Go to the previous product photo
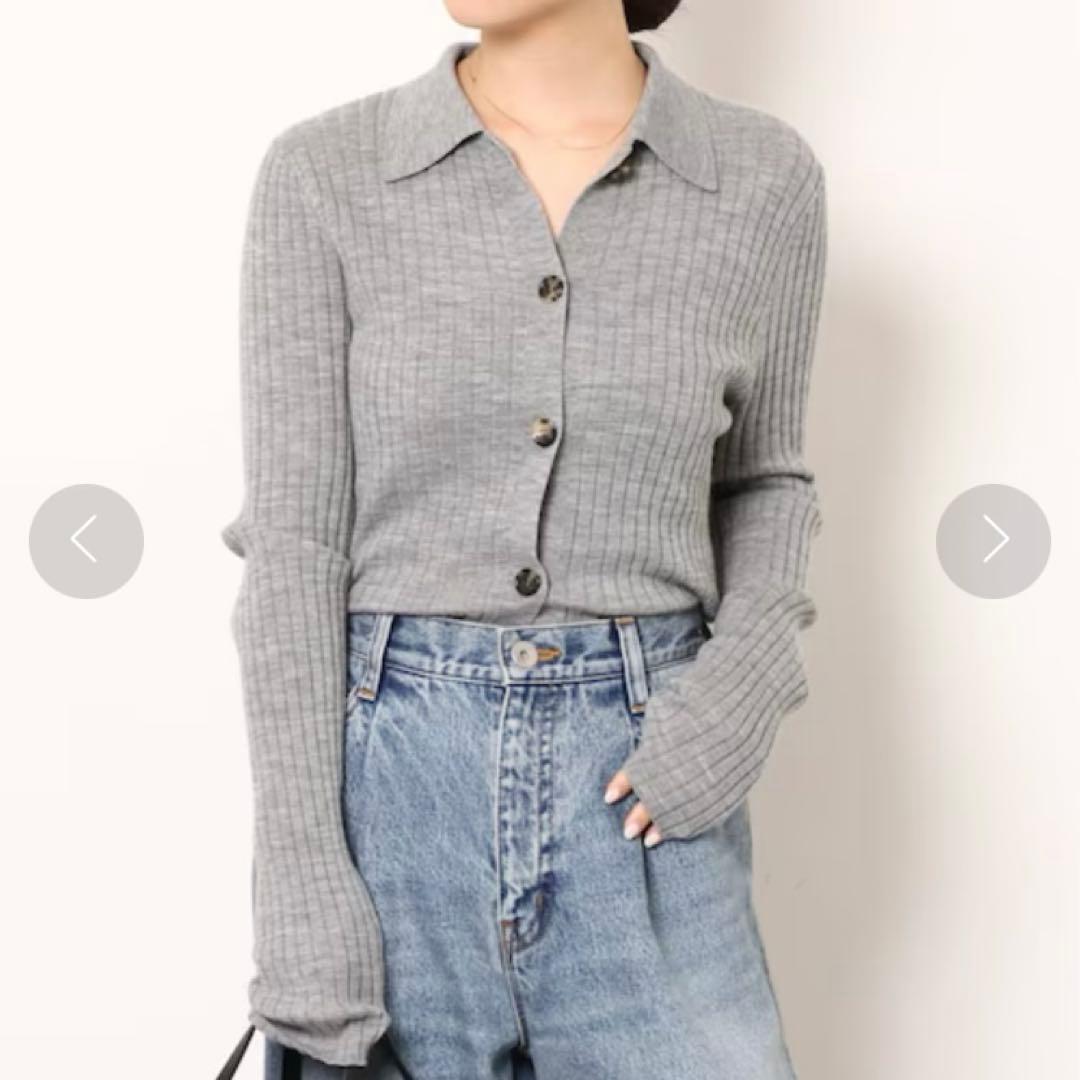The height and width of the screenshot is (1080, 1080). pyautogui.click(x=86, y=541)
